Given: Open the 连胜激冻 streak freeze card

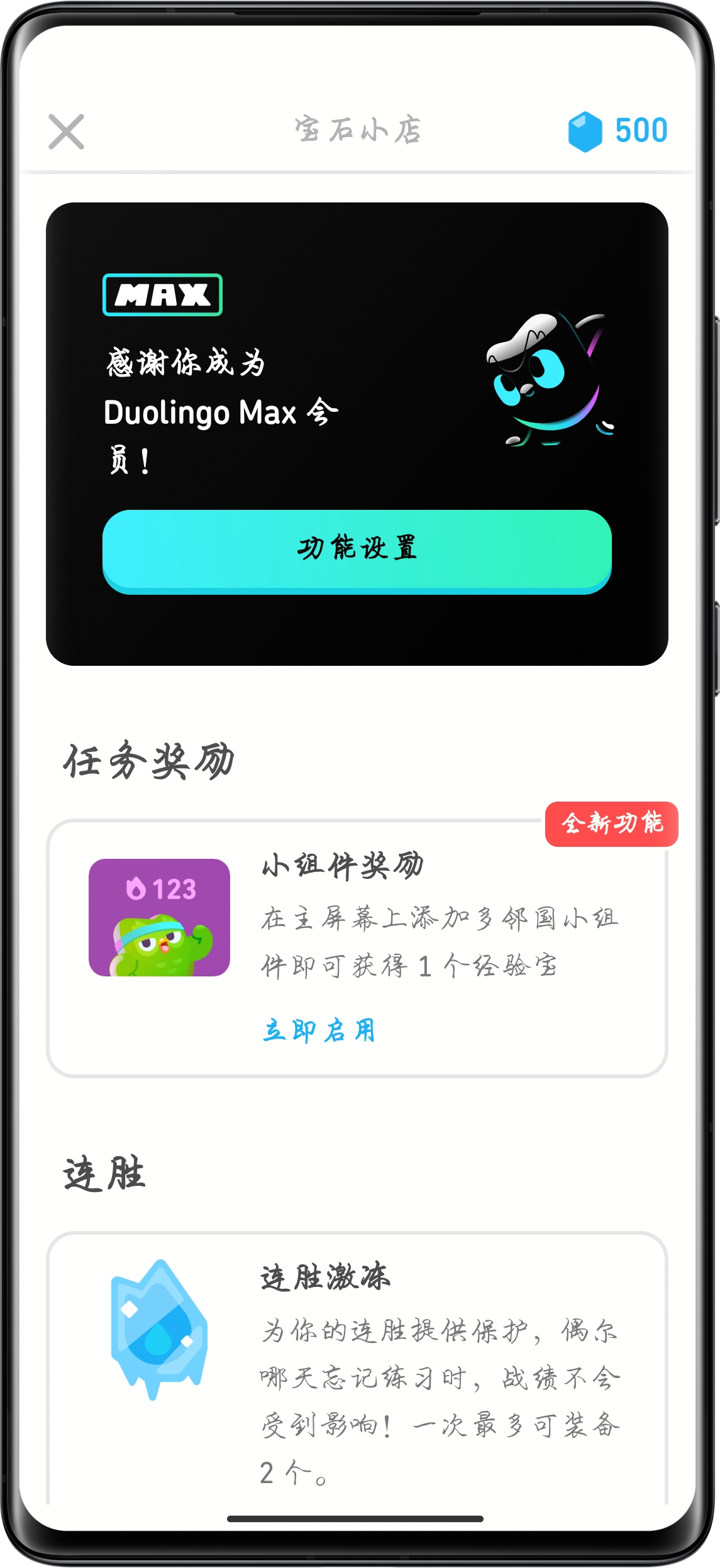Looking at the screenshot, I should 357,1368.
